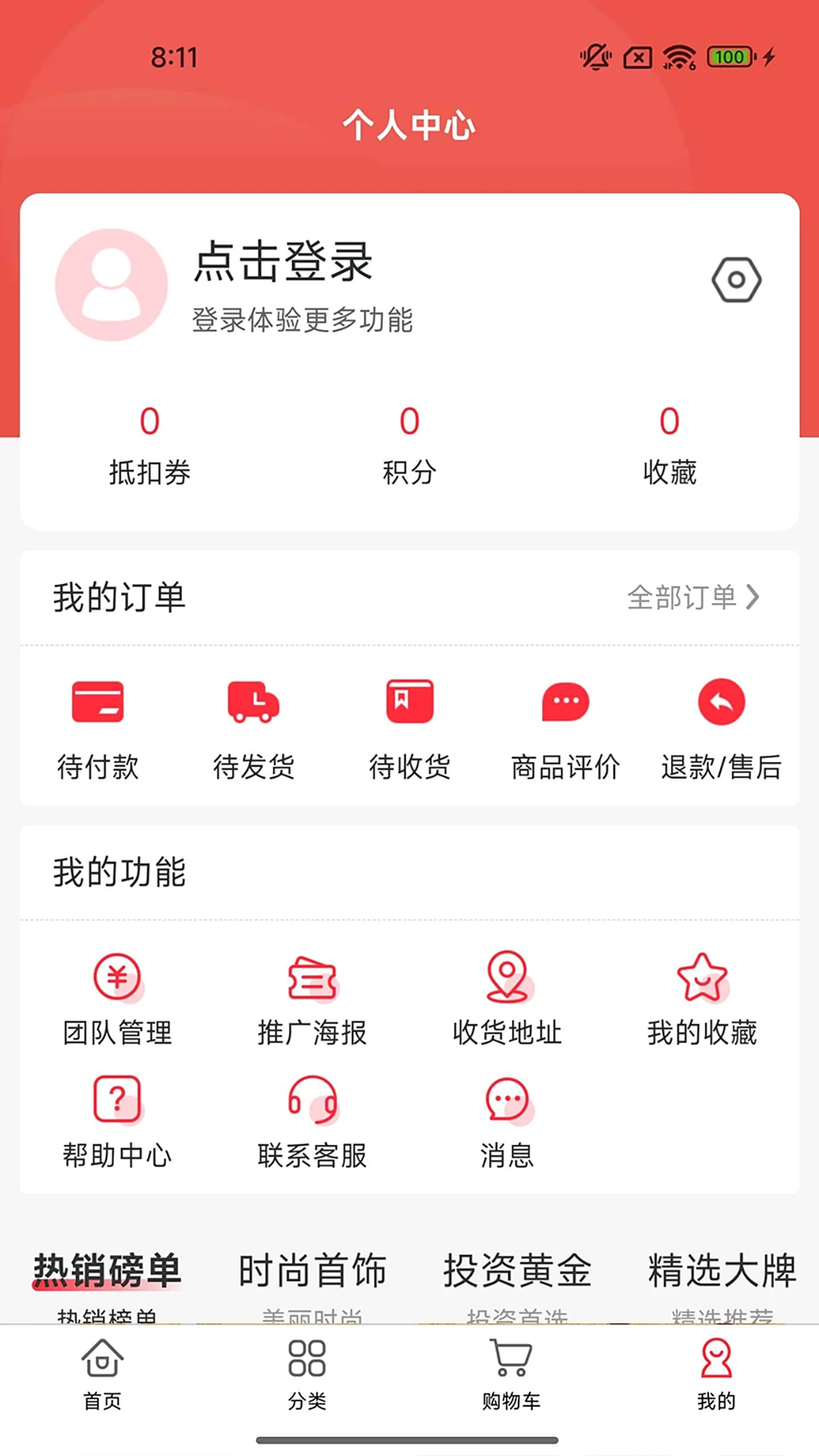Tap the 首页 home navigation item
This screenshot has height=1456, width=819.
click(x=102, y=1380)
